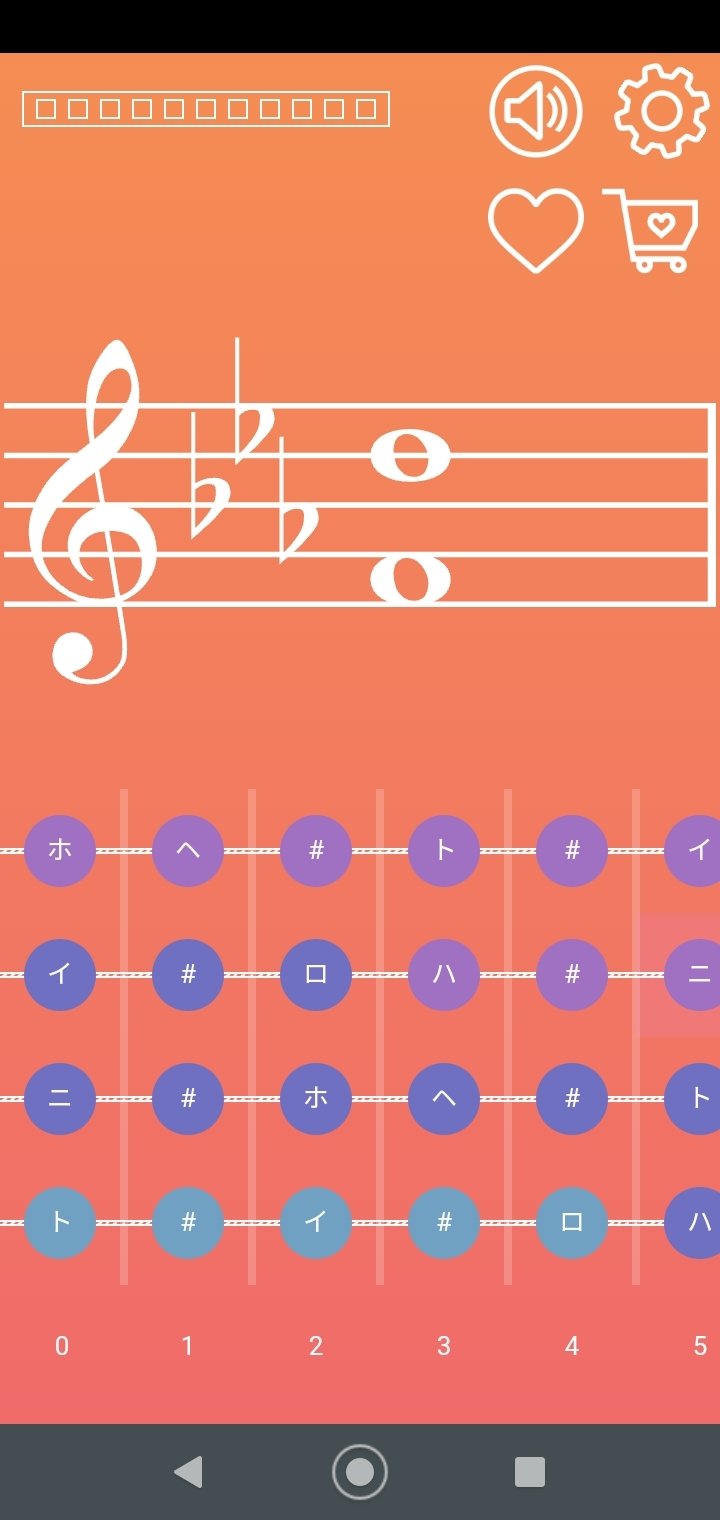The image size is (720, 1520).
Task: Select the ホ note at fret 0
Action: click(x=60, y=851)
